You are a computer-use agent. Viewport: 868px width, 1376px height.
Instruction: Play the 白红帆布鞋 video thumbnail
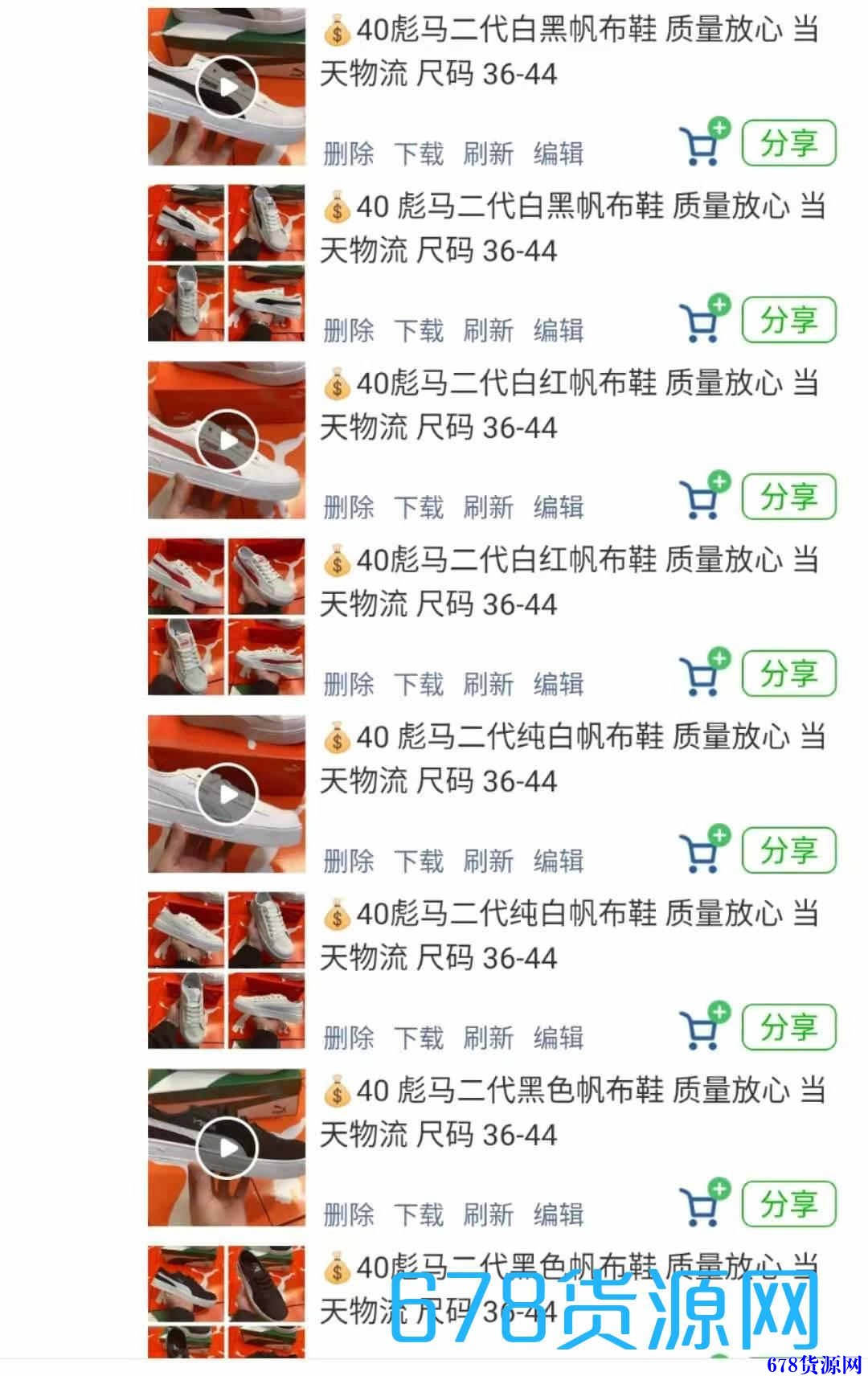227,440
